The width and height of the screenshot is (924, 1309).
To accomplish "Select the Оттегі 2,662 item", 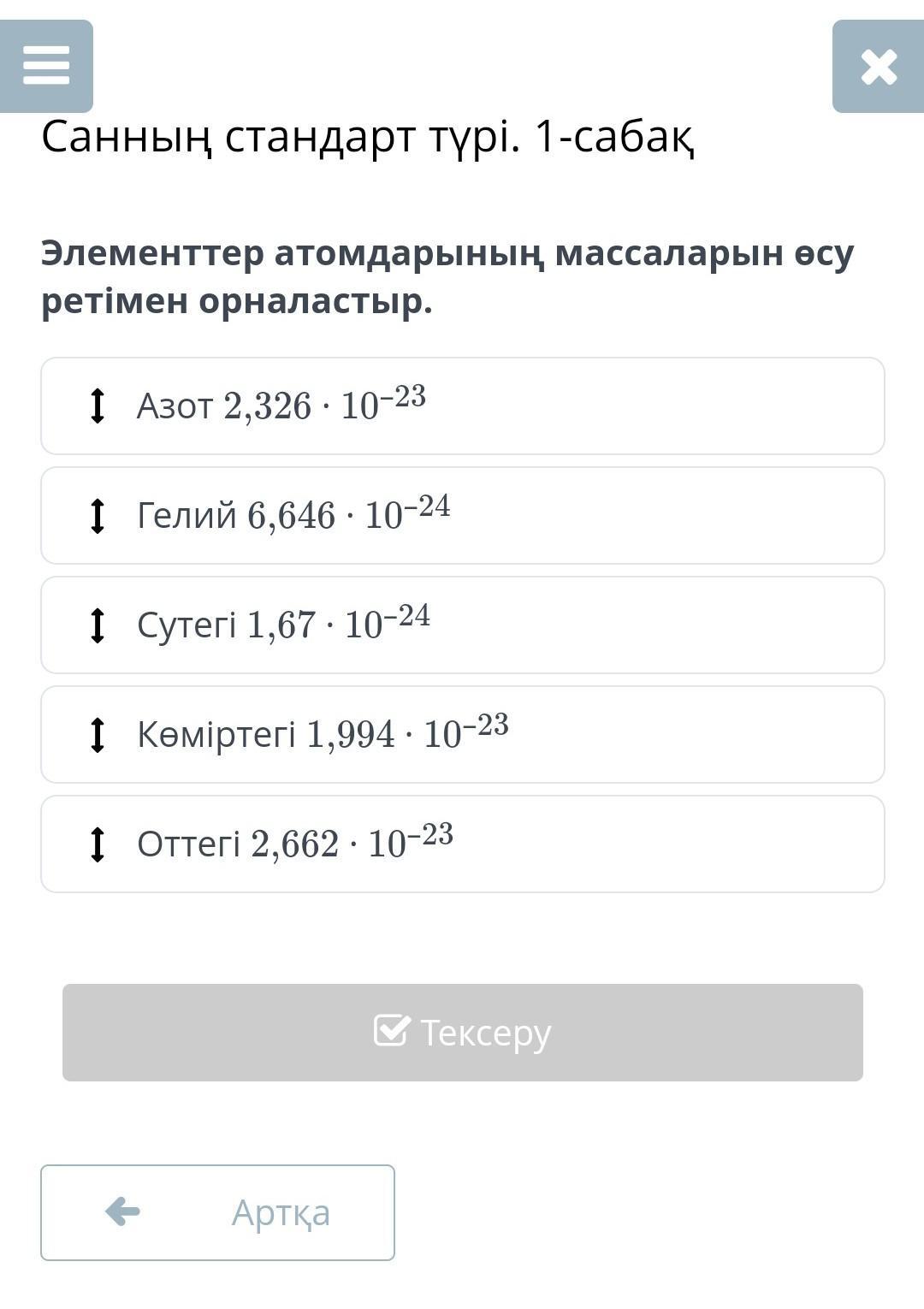I will [x=463, y=844].
